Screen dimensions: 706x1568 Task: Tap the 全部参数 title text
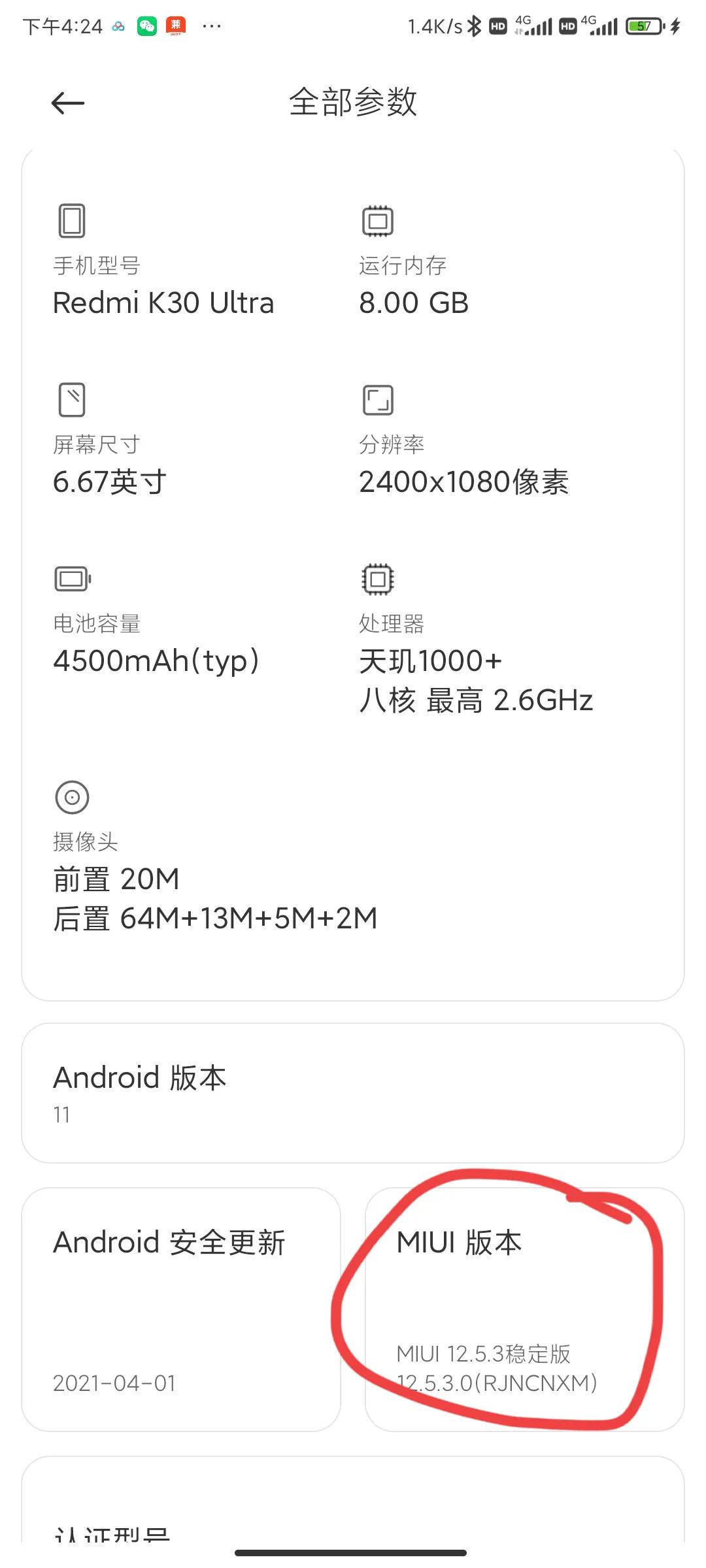pyautogui.click(x=353, y=103)
